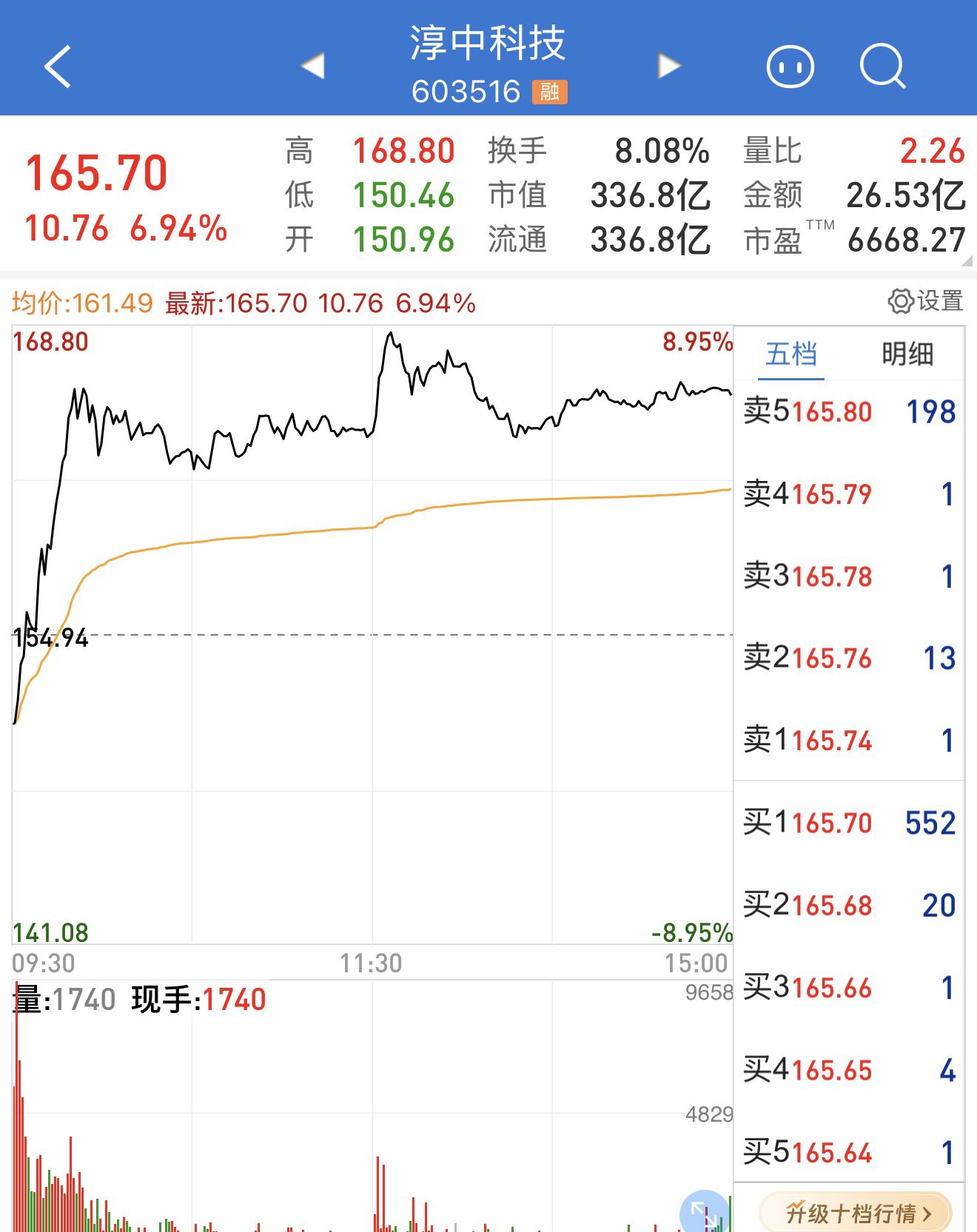Switch to the 明细 tab

coord(907,354)
